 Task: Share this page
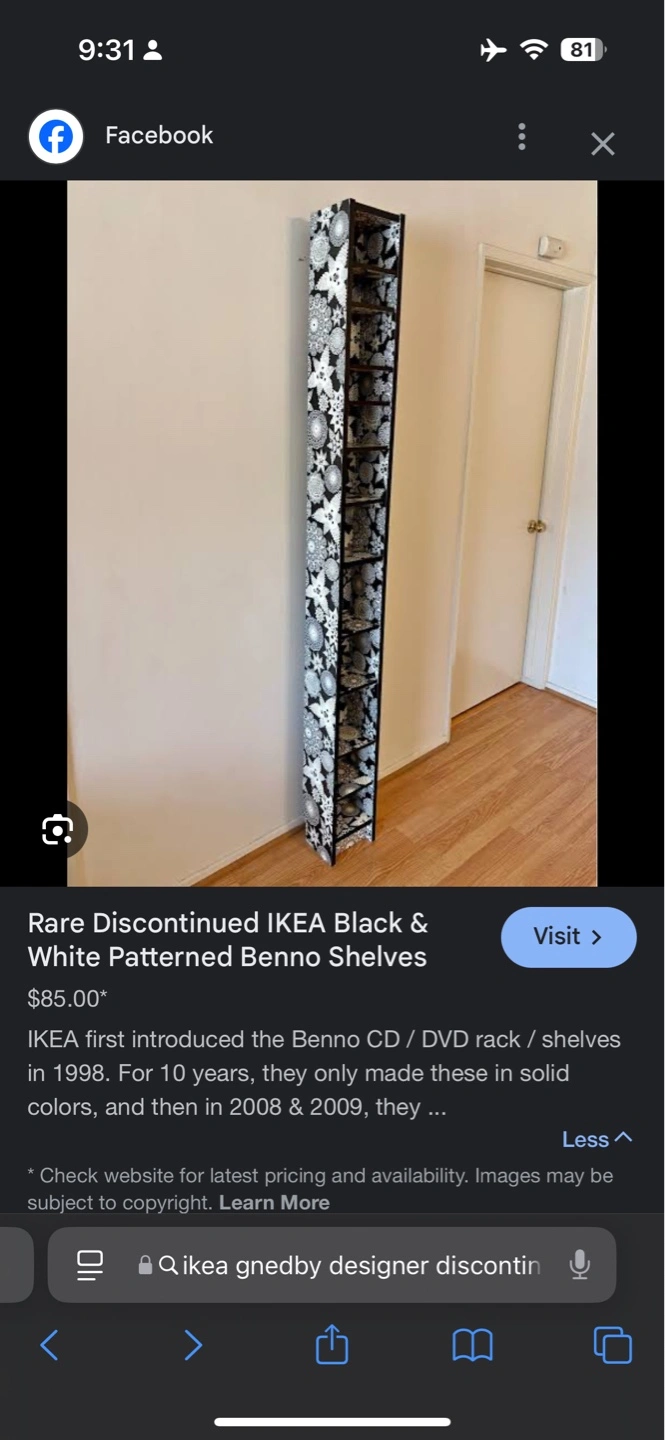point(332,1344)
